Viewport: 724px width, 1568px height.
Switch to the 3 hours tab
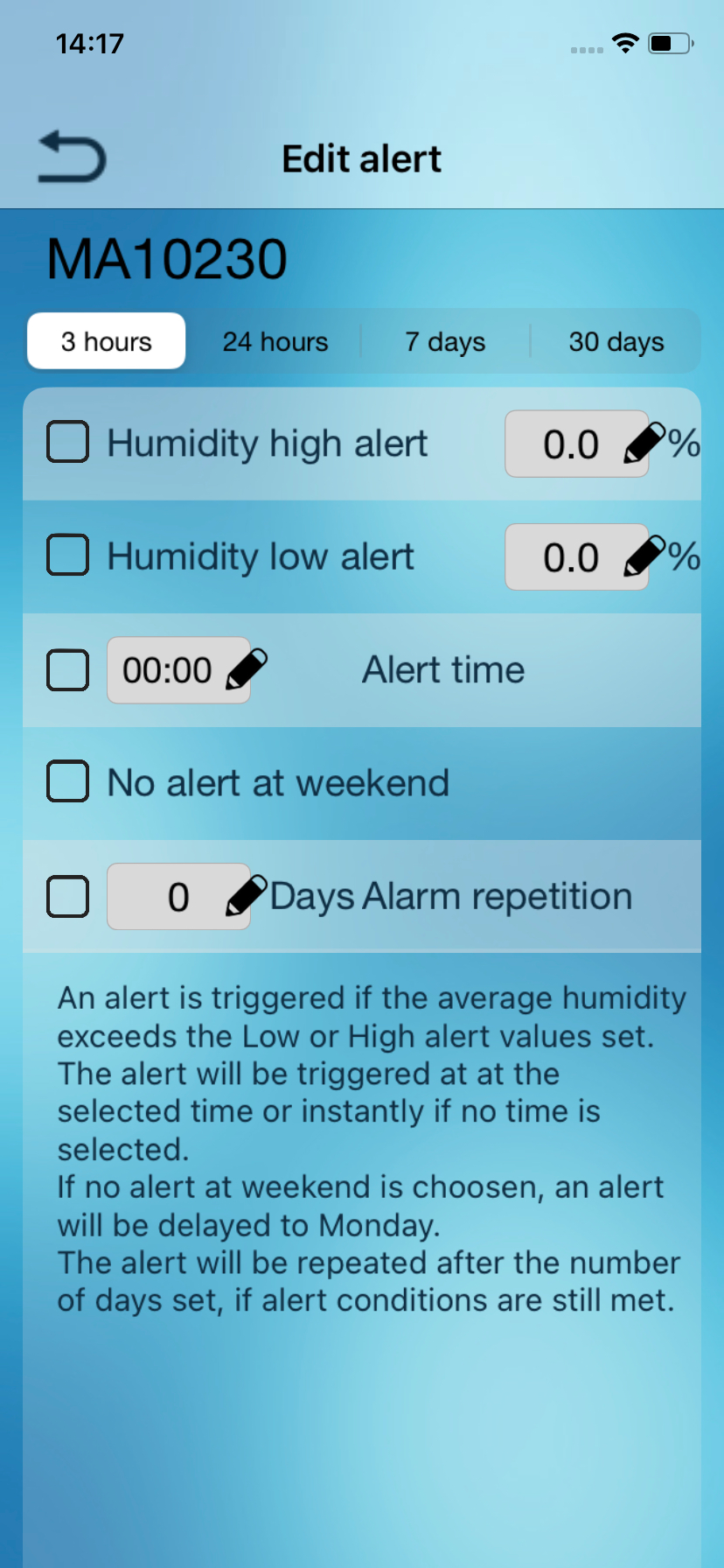click(x=107, y=341)
